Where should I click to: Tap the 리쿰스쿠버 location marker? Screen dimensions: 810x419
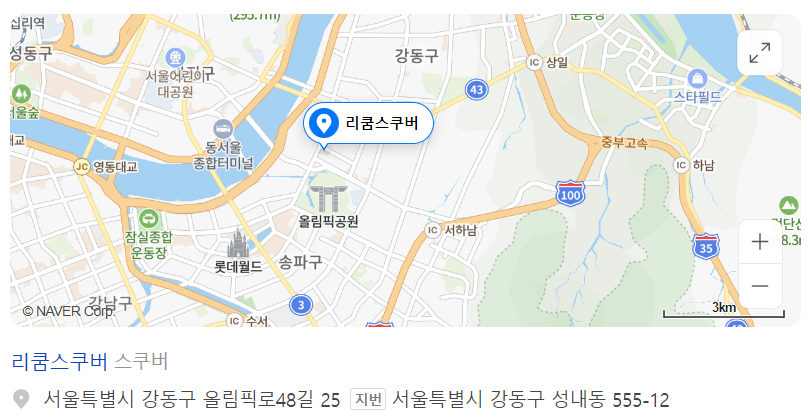pos(323,124)
